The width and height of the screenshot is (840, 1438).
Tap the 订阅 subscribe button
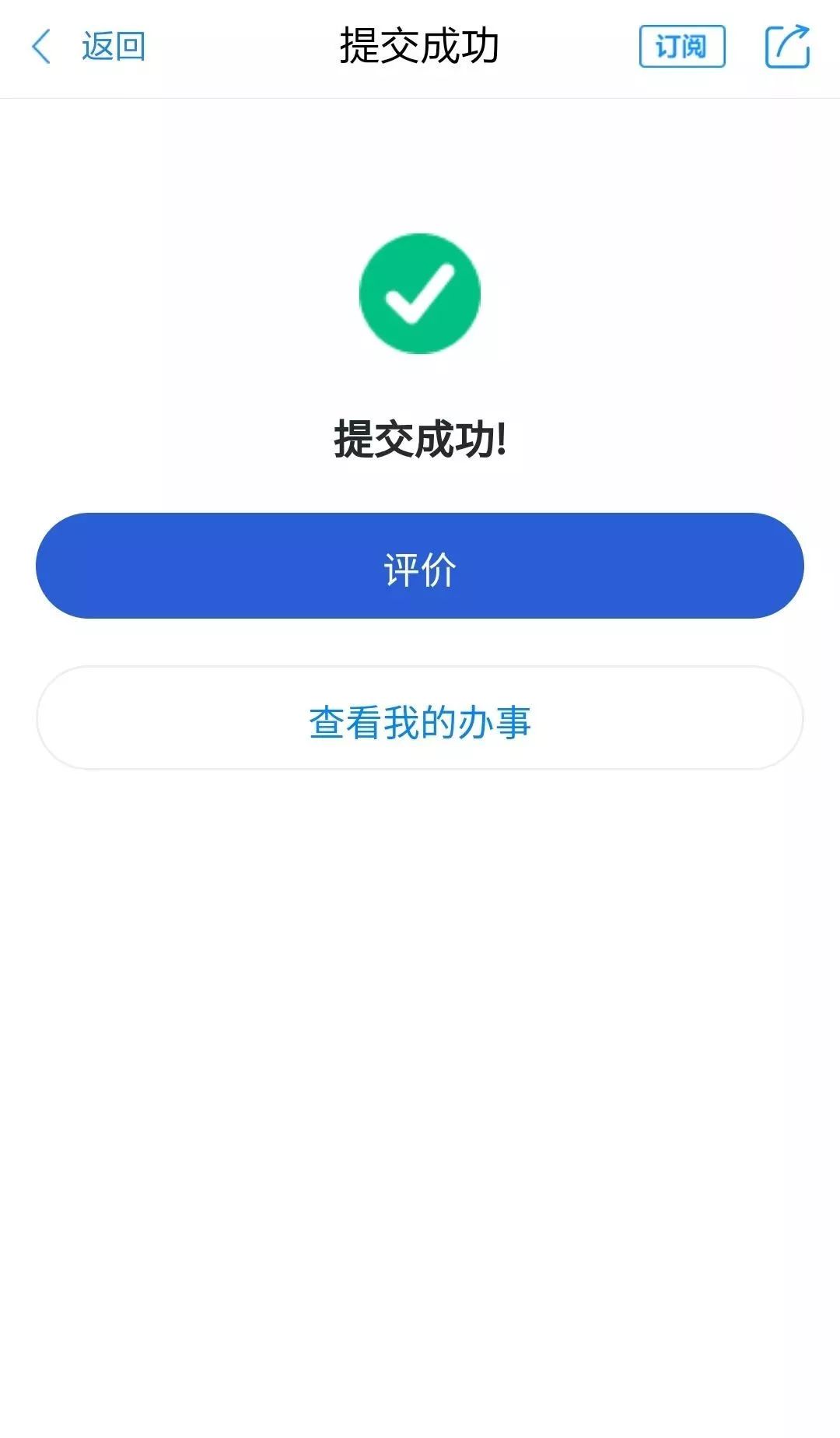pyautogui.click(x=682, y=47)
